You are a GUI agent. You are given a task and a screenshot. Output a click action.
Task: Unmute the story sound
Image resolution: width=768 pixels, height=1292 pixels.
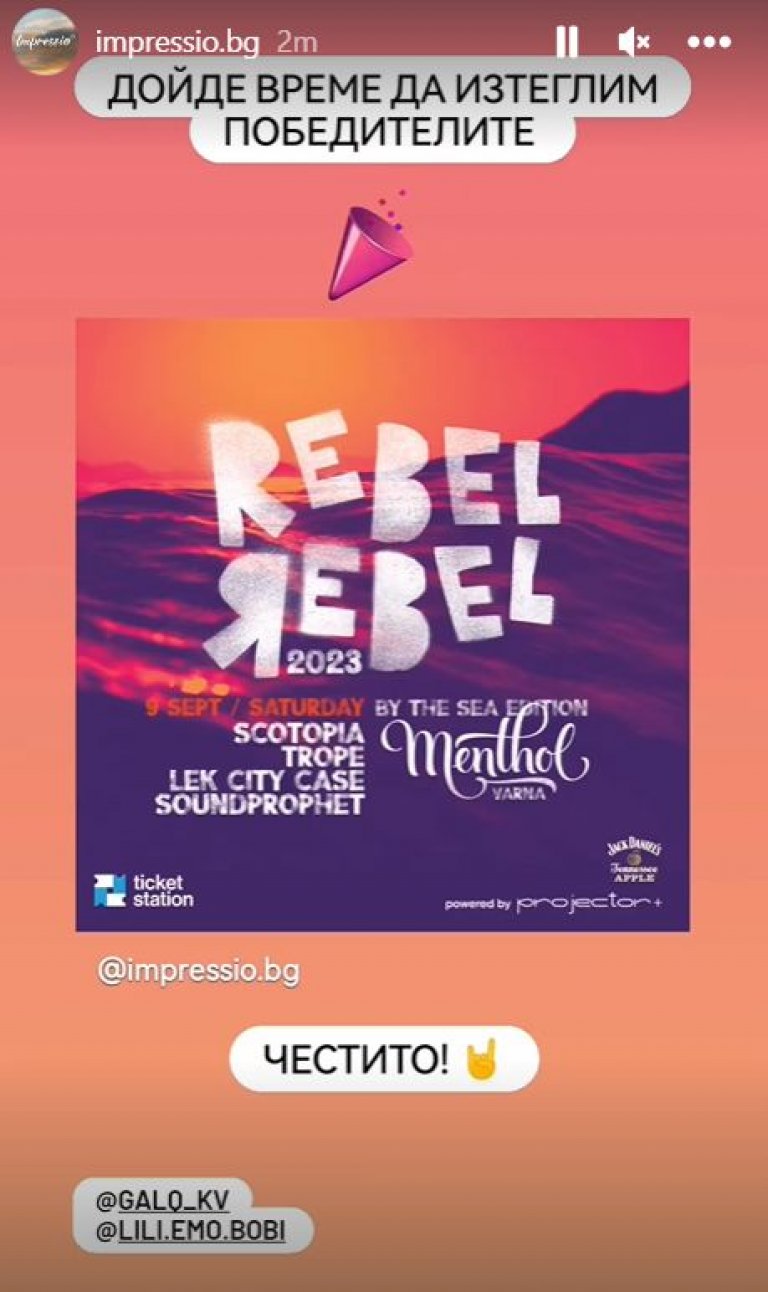[x=633, y=42]
